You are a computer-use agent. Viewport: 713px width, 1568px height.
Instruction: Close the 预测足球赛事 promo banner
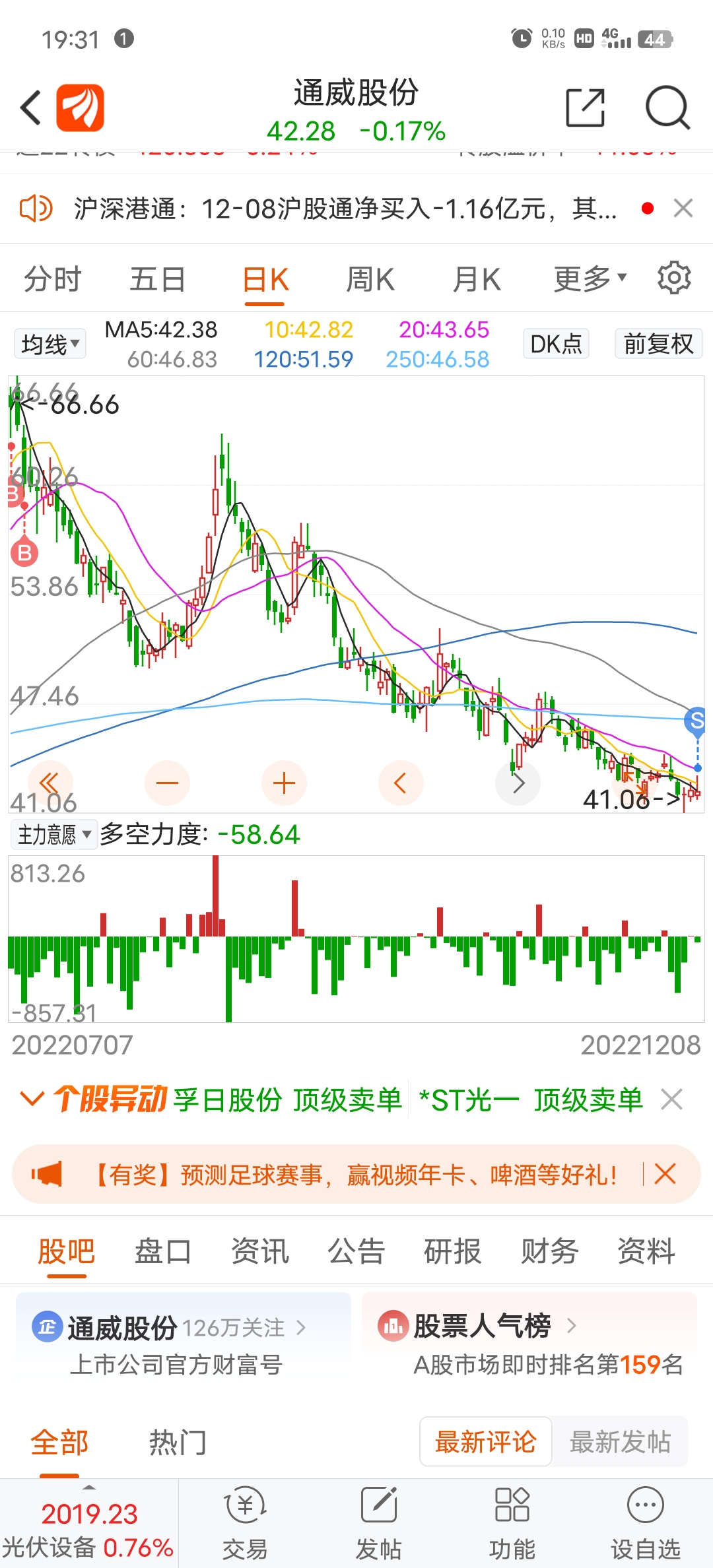665,1174
